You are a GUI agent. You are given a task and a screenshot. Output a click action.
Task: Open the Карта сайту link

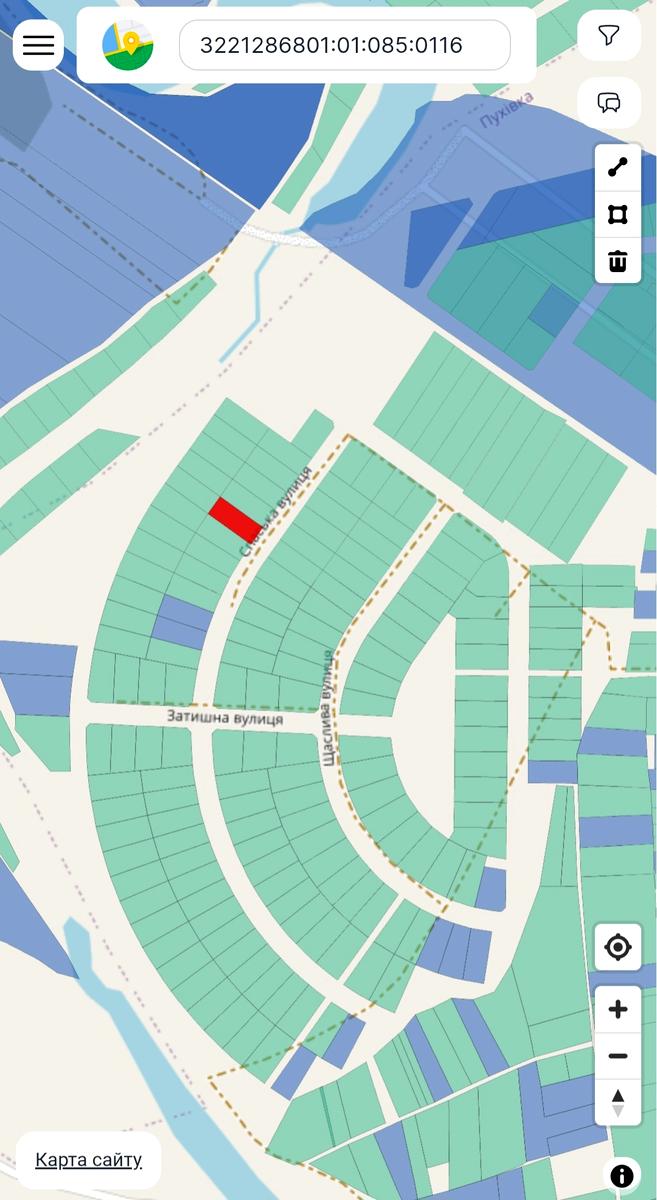point(88,1160)
